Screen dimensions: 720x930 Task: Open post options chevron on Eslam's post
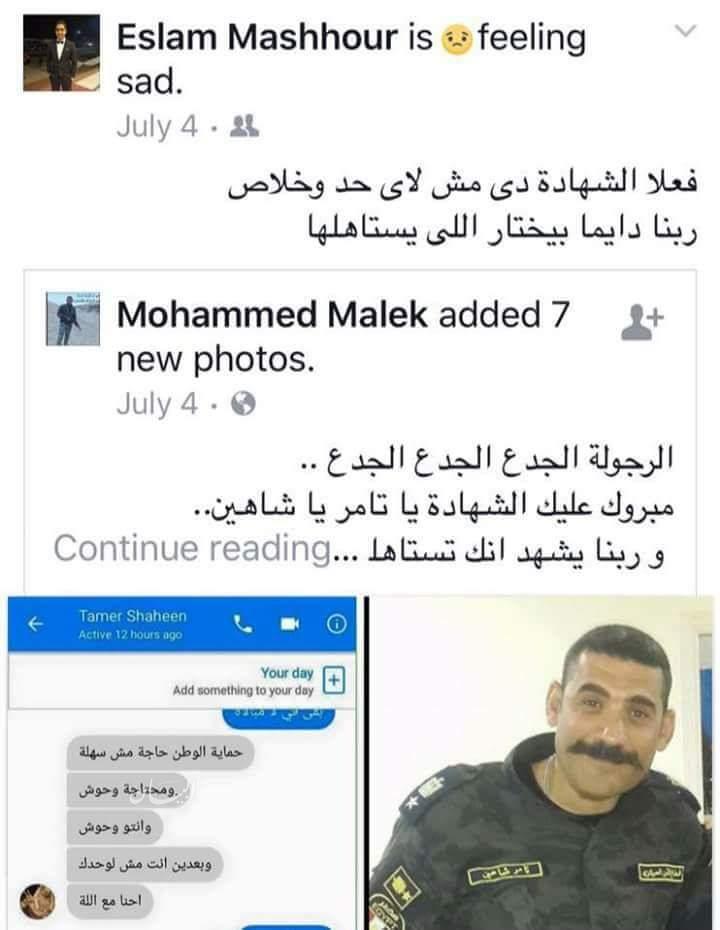[684, 32]
